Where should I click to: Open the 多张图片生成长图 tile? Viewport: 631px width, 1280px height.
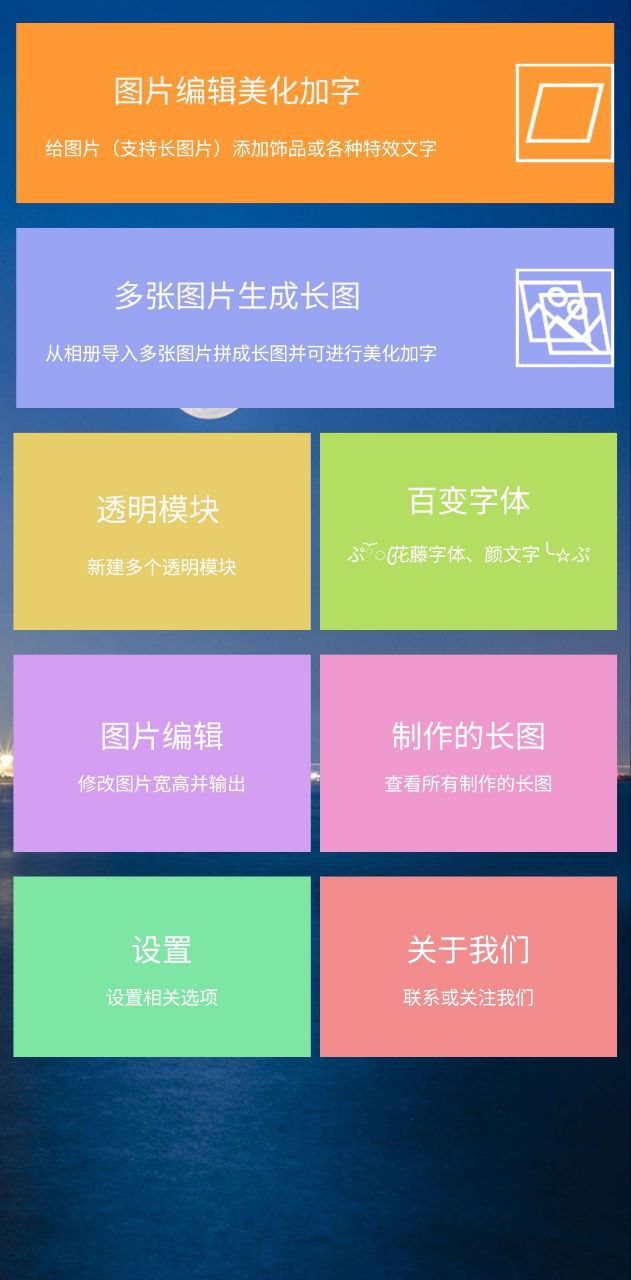pyautogui.click(x=314, y=318)
